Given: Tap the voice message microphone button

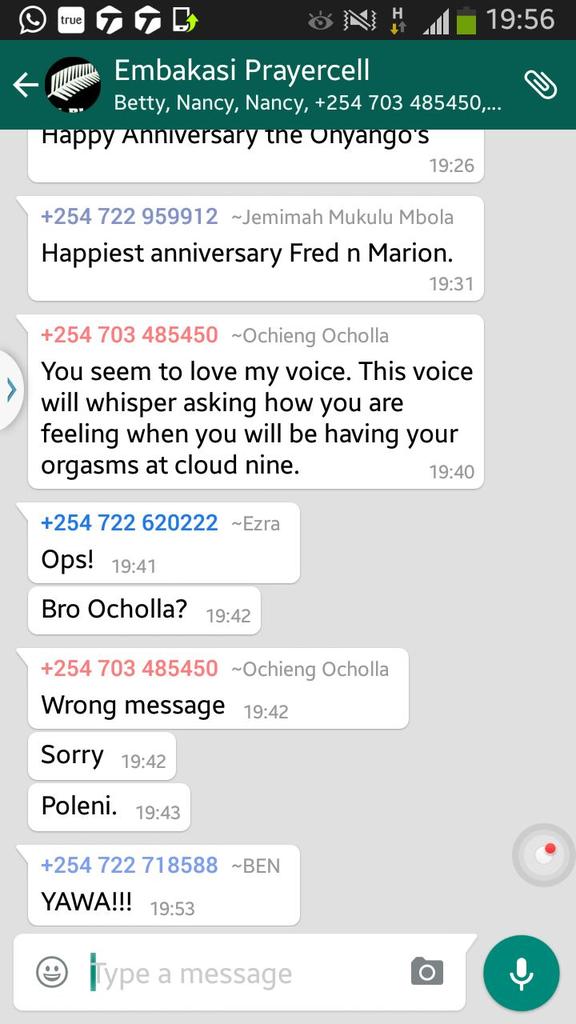Looking at the screenshot, I should [521, 973].
